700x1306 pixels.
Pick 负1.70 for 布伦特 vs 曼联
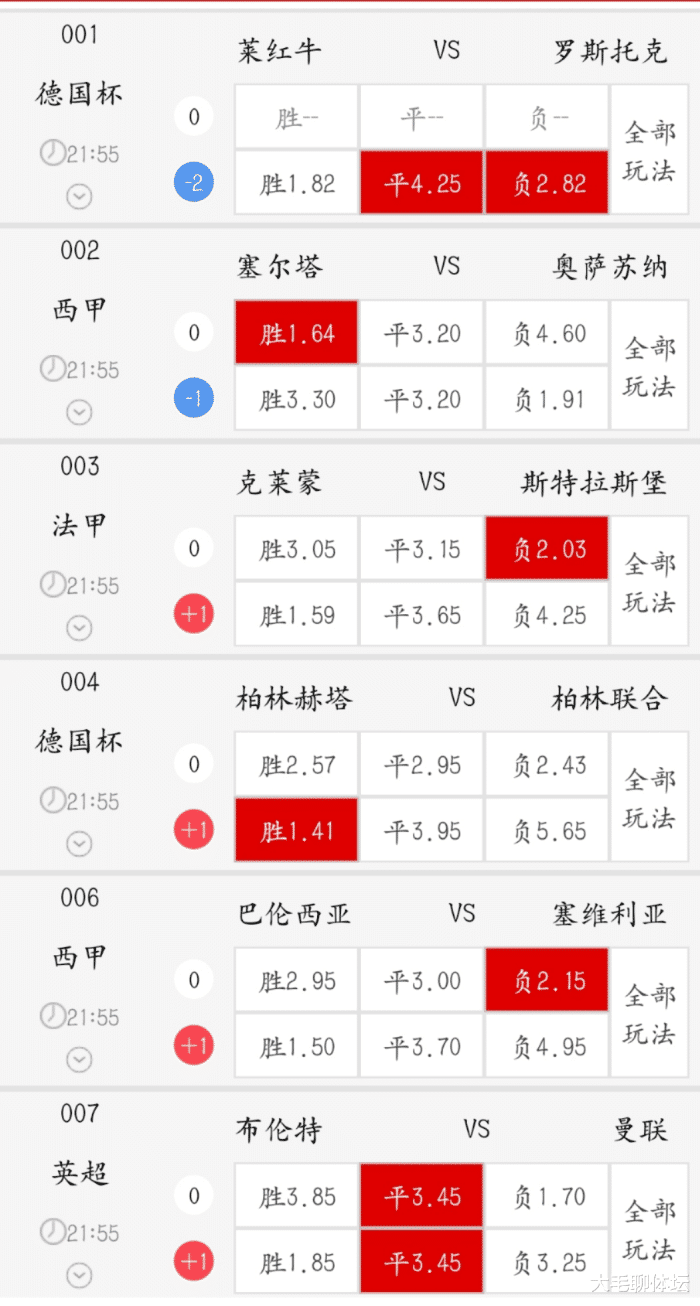(x=548, y=1196)
